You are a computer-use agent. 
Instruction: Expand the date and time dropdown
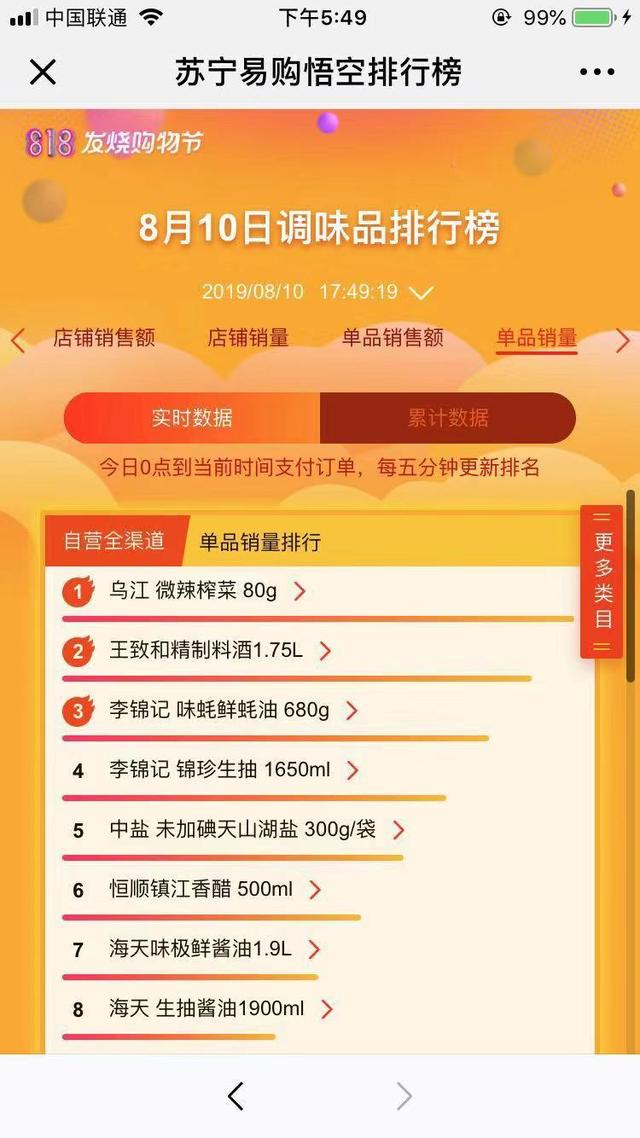click(x=421, y=292)
